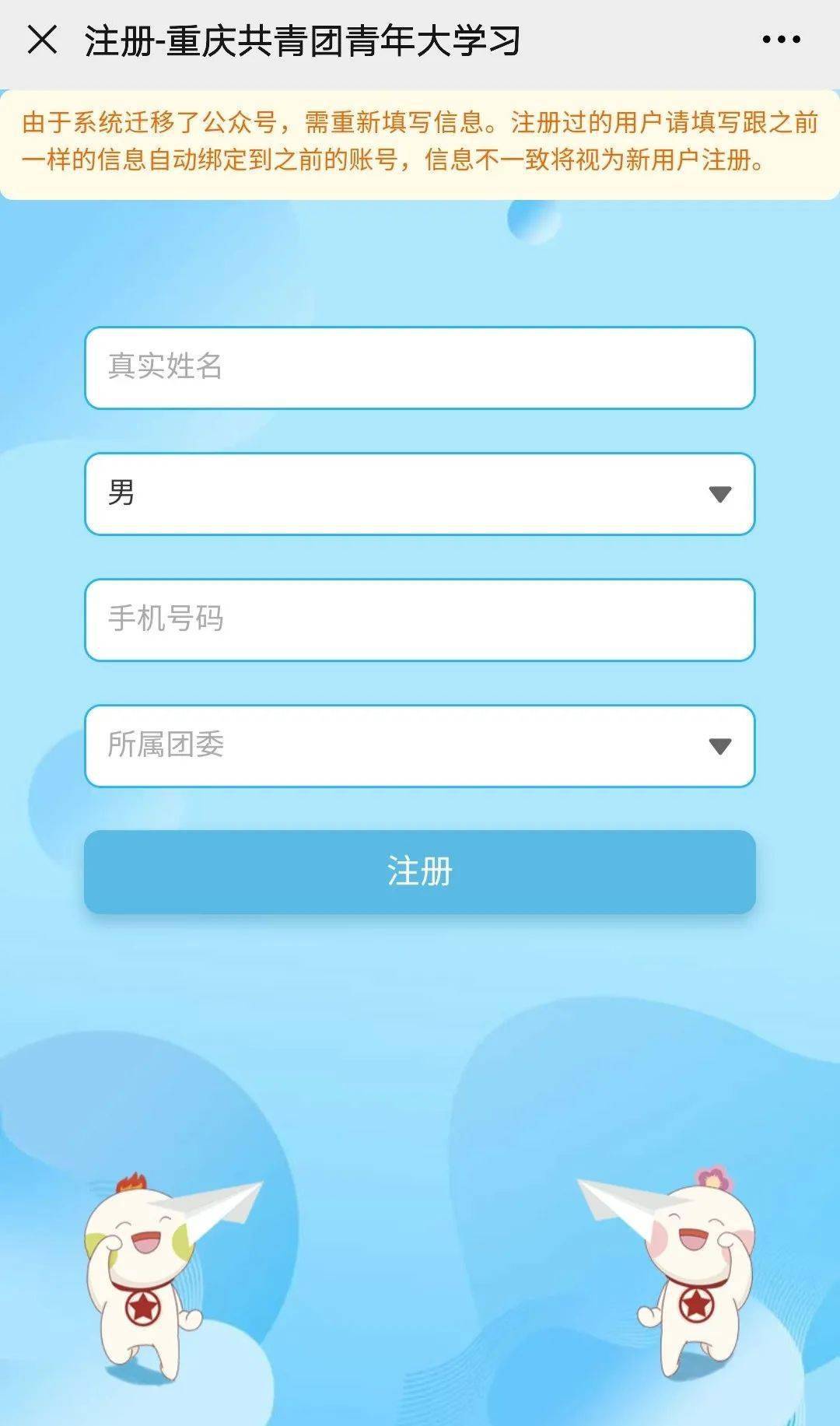Open the 所属团委 dropdown
840x1426 pixels.
[420, 746]
